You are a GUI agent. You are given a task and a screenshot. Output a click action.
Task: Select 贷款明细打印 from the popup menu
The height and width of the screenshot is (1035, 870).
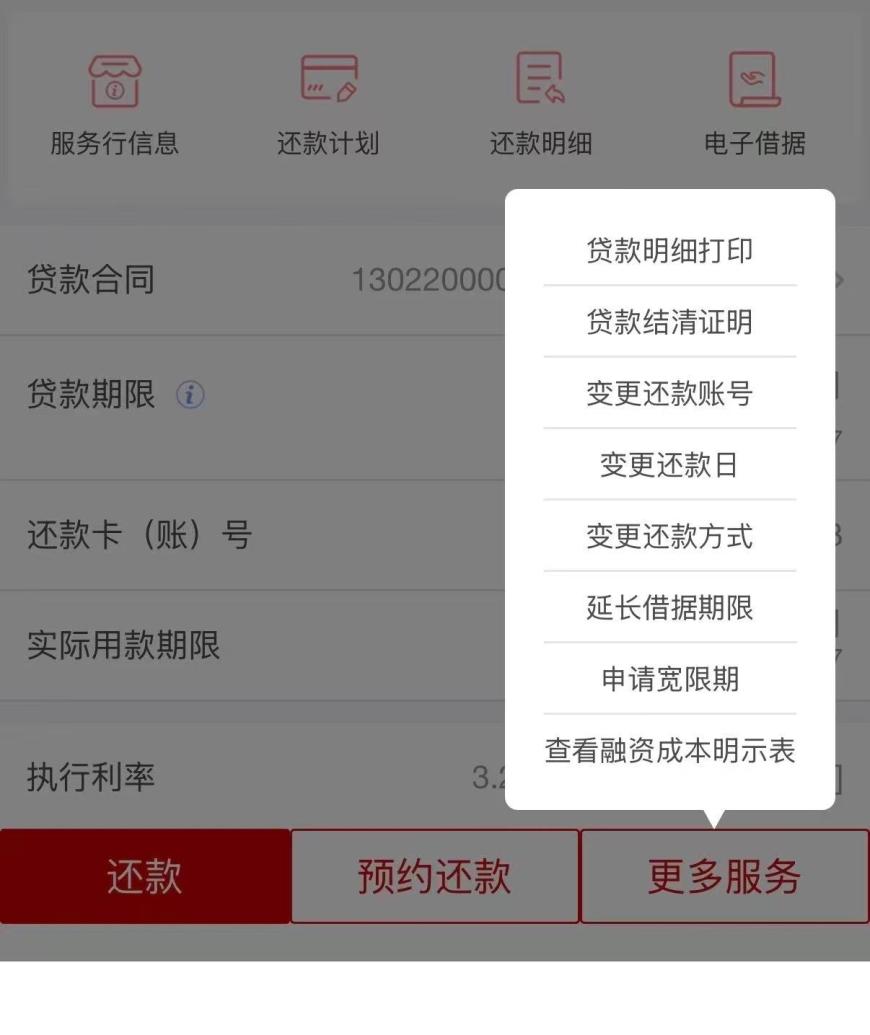tap(669, 251)
